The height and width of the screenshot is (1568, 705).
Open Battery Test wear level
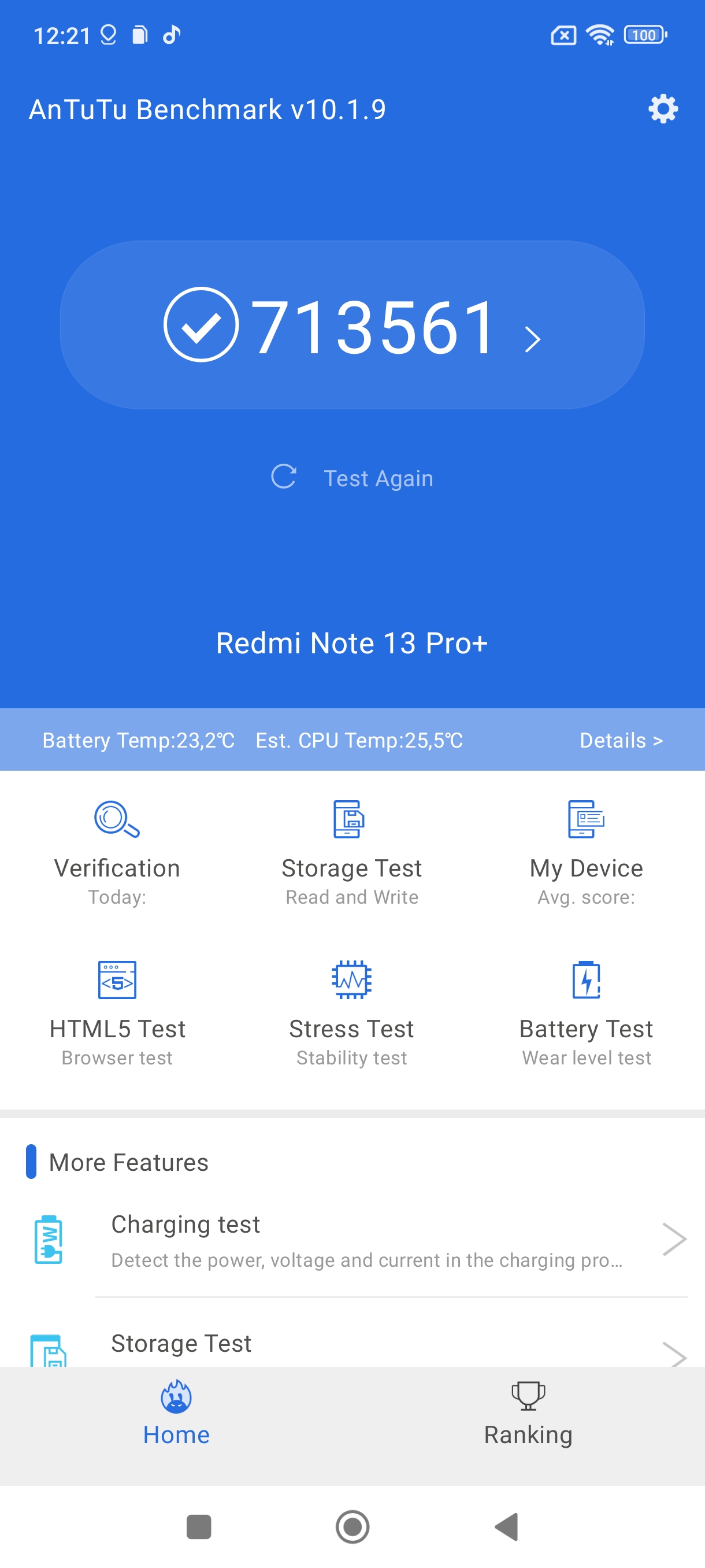tap(586, 1013)
